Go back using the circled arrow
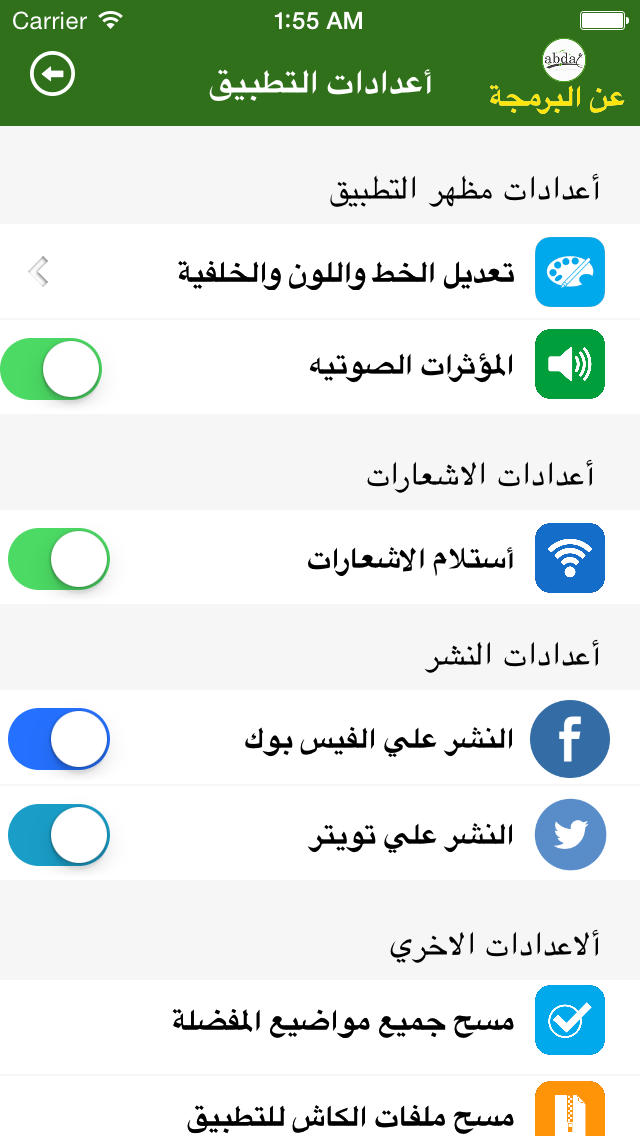The image size is (640, 1136). pos(52,73)
